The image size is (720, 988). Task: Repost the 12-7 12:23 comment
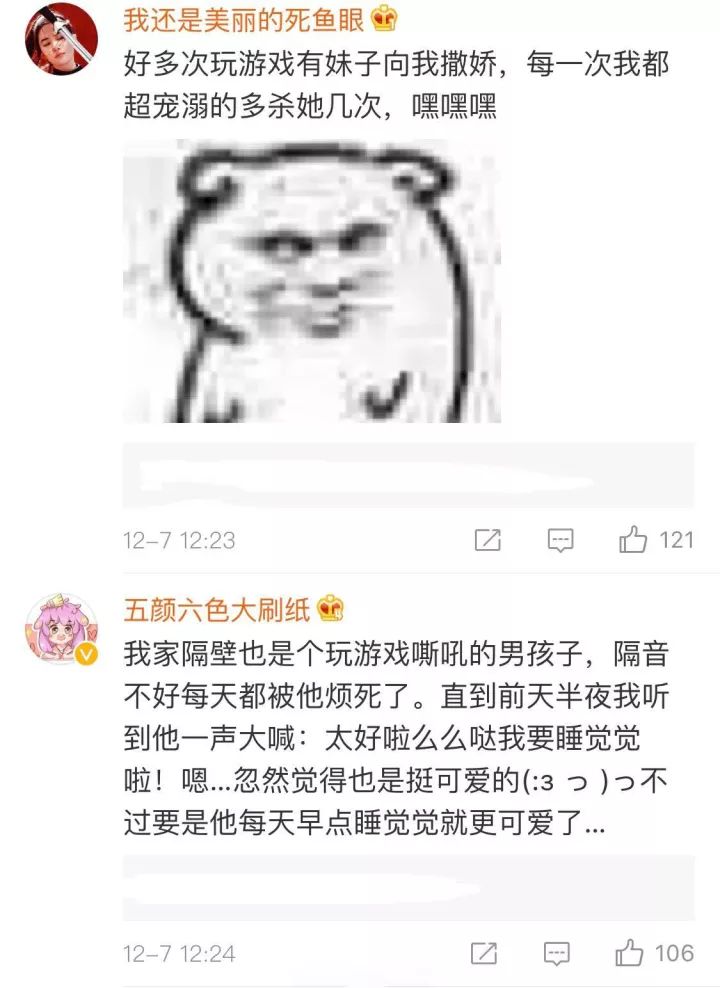click(487, 541)
